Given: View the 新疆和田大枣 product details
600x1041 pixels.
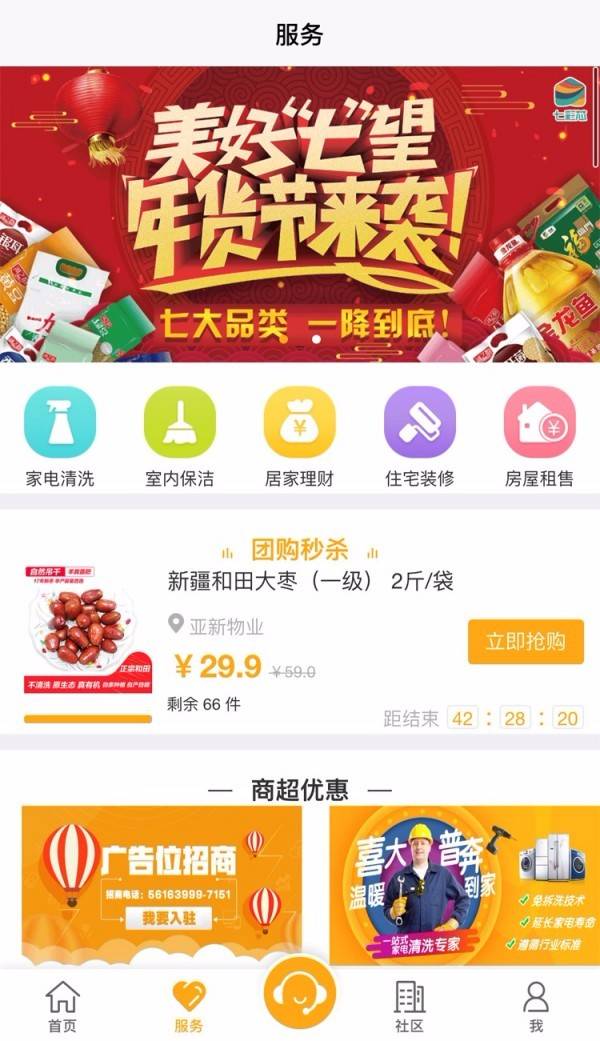Looking at the screenshot, I should tap(310, 581).
